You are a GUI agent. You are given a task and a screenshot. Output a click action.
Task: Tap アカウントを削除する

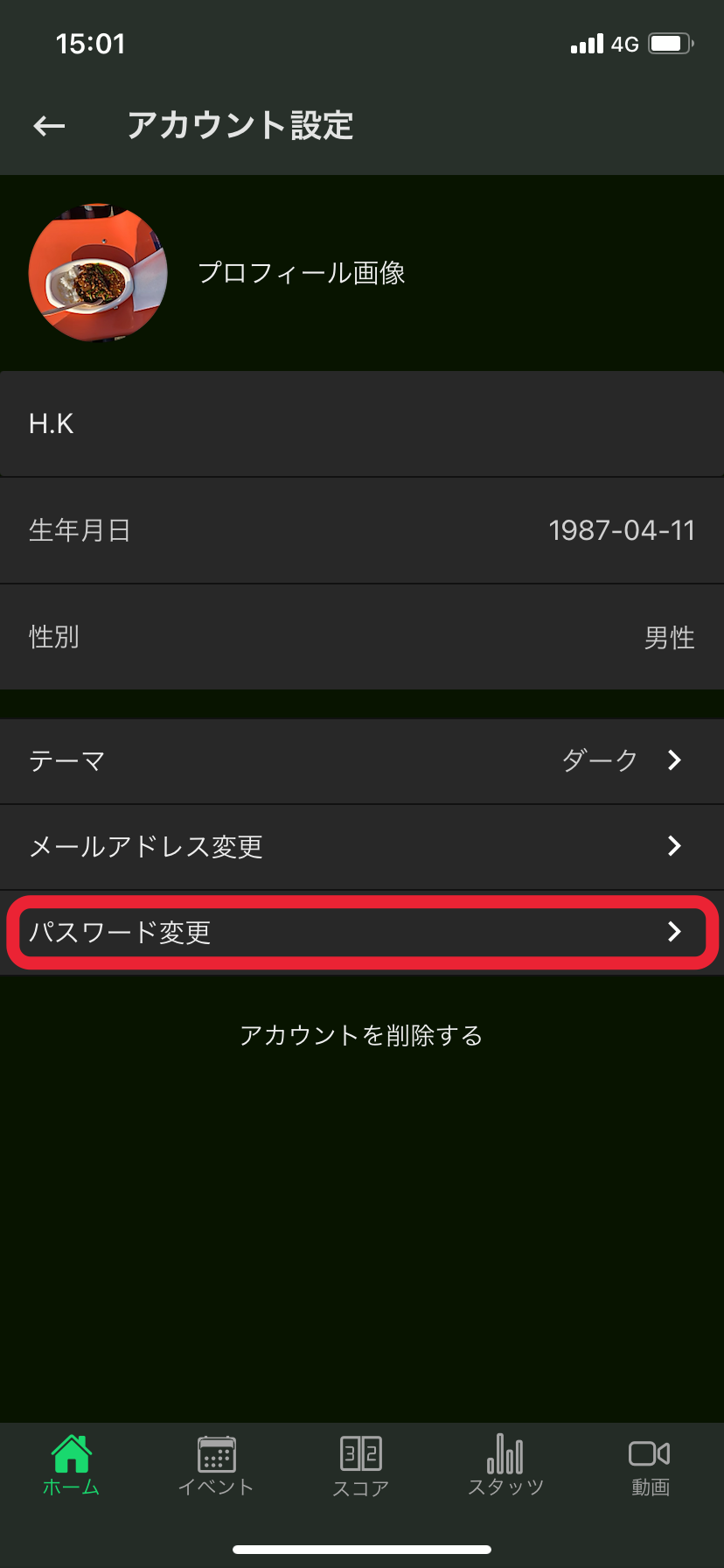[361, 1035]
